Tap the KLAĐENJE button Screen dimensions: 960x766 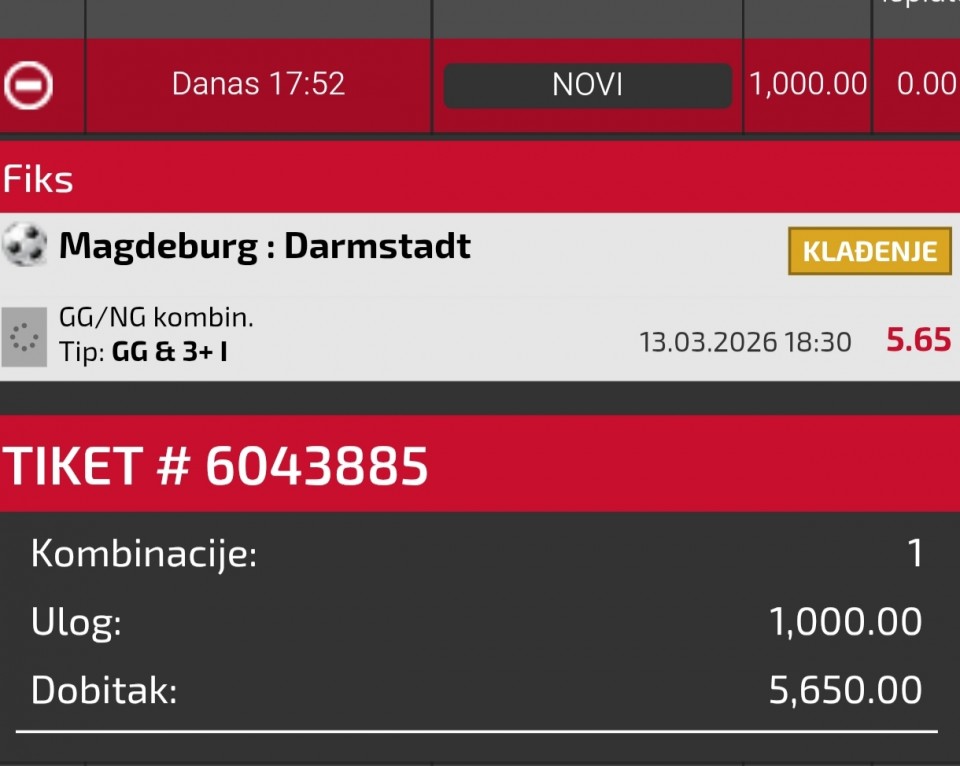point(869,251)
